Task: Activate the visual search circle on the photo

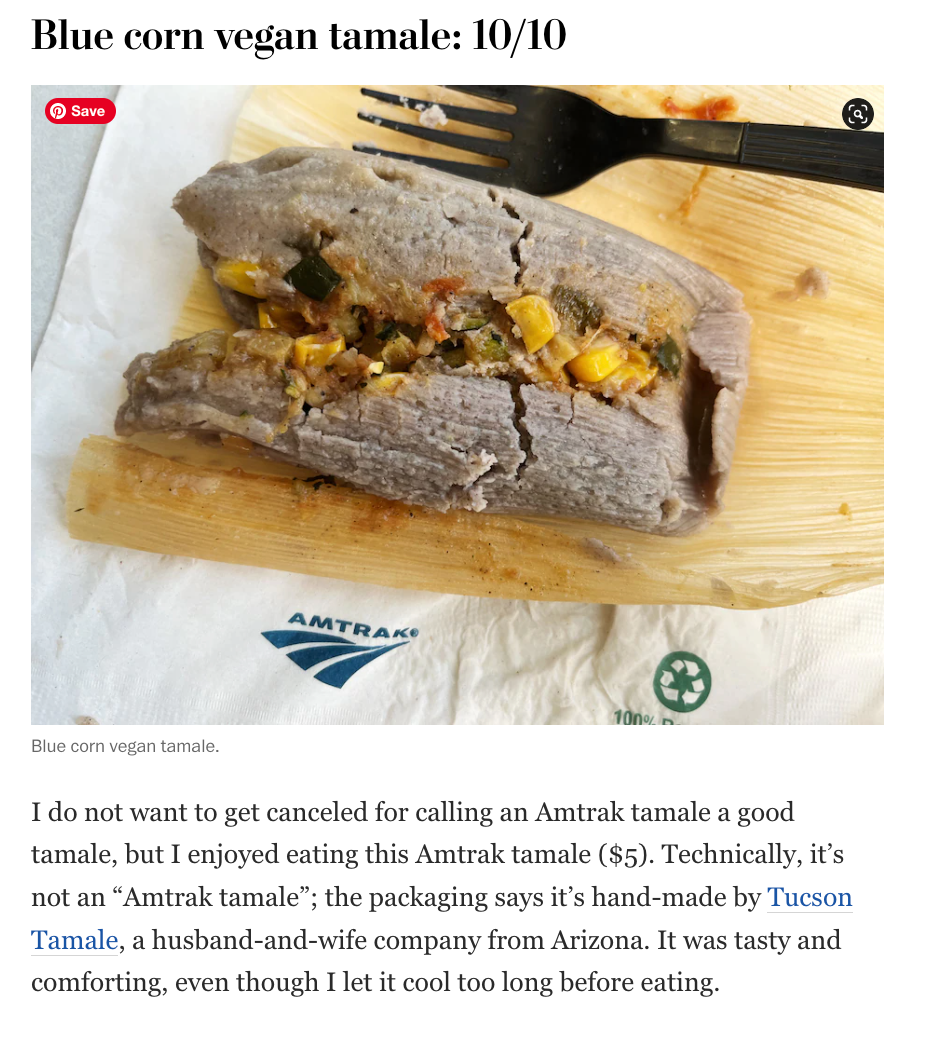Action: click(x=858, y=114)
